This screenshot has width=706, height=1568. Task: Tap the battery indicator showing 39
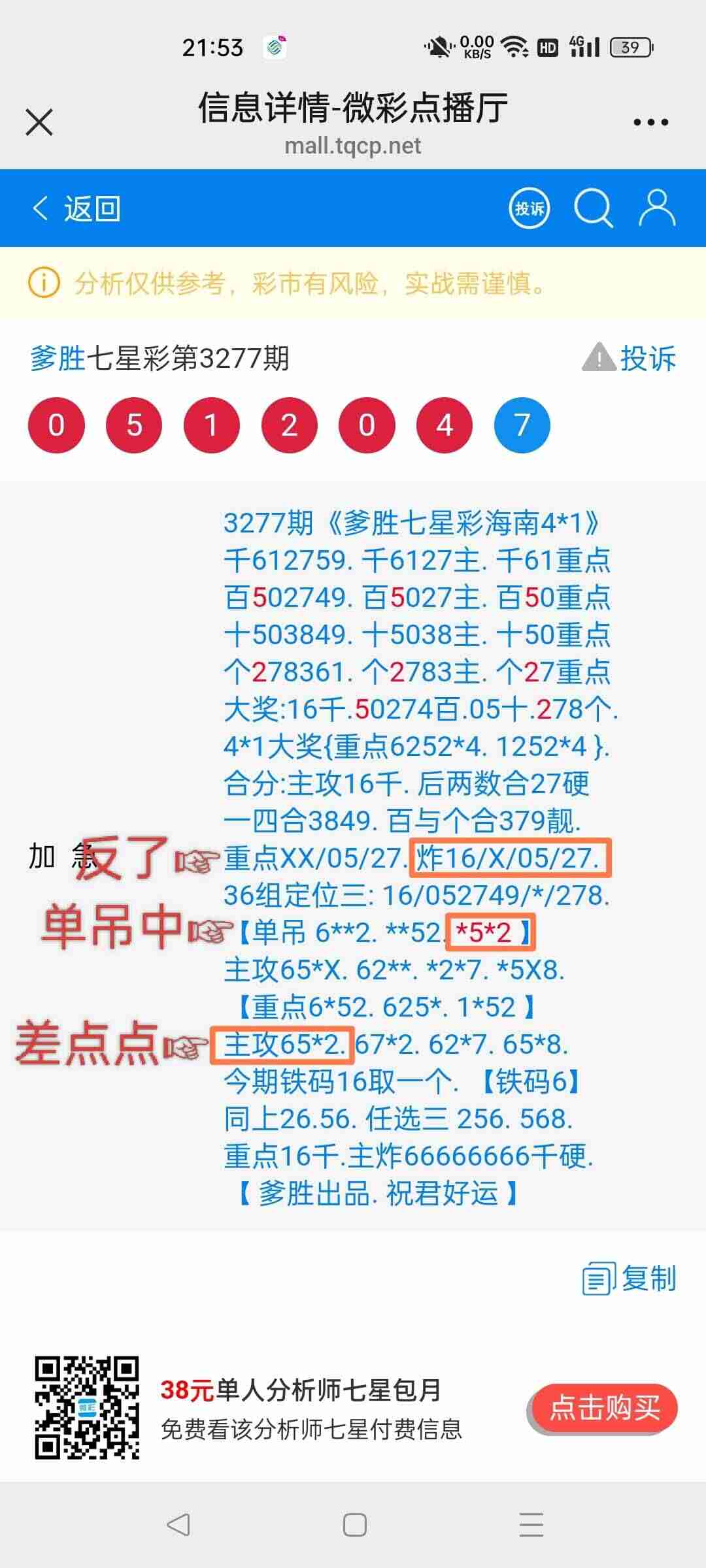pos(630,46)
